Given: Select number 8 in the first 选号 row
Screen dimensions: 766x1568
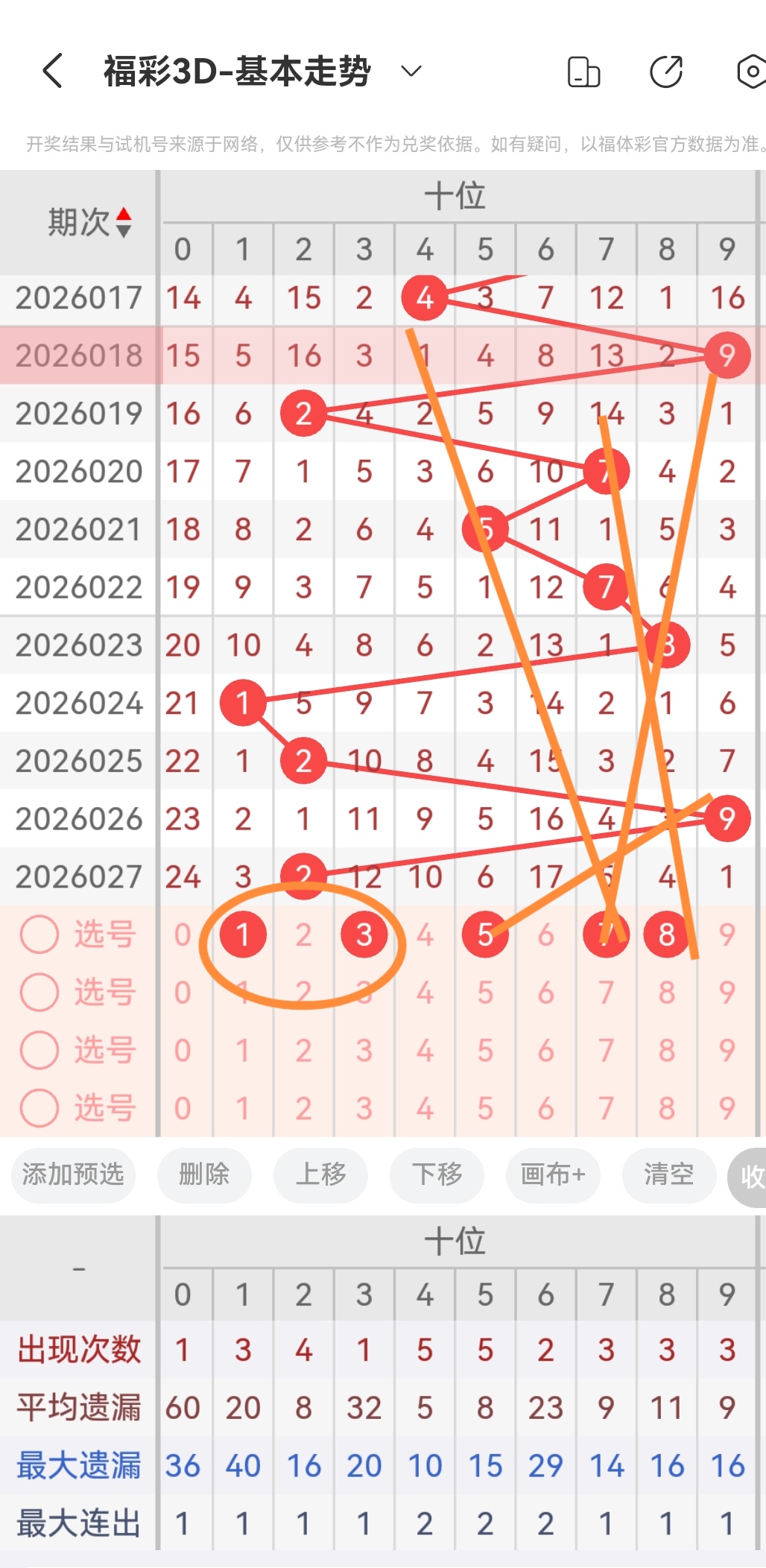Looking at the screenshot, I should pyautogui.click(x=666, y=934).
